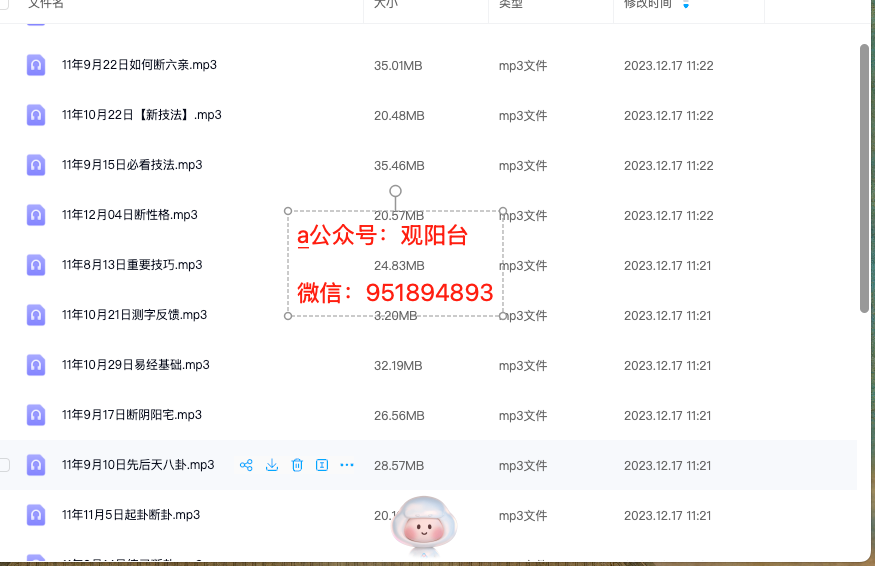
Task: Open 11年10月22日【新技法】.mp3
Action: coord(141,115)
